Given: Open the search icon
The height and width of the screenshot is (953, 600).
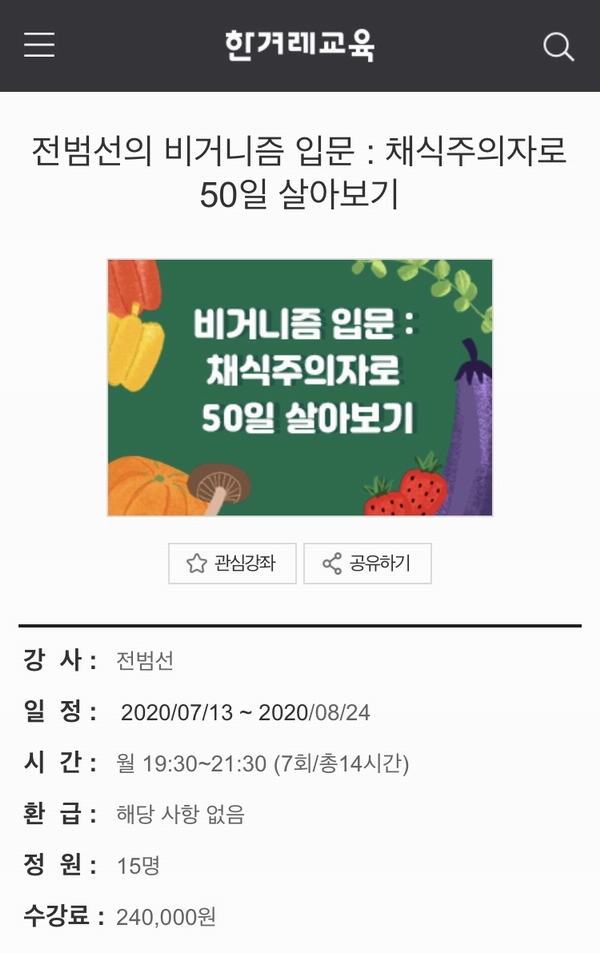Looking at the screenshot, I should (x=557, y=47).
